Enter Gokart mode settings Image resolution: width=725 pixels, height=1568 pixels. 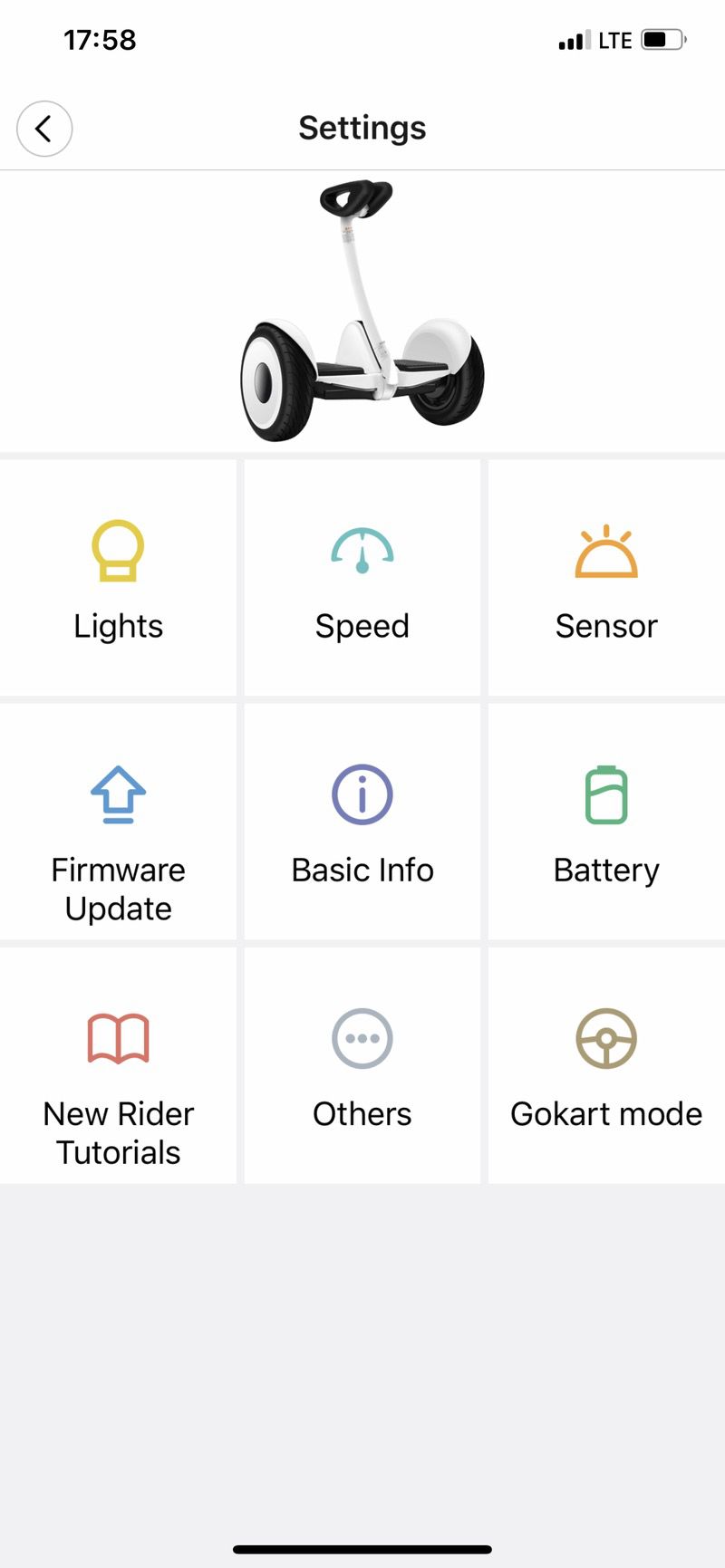[x=606, y=1066]
